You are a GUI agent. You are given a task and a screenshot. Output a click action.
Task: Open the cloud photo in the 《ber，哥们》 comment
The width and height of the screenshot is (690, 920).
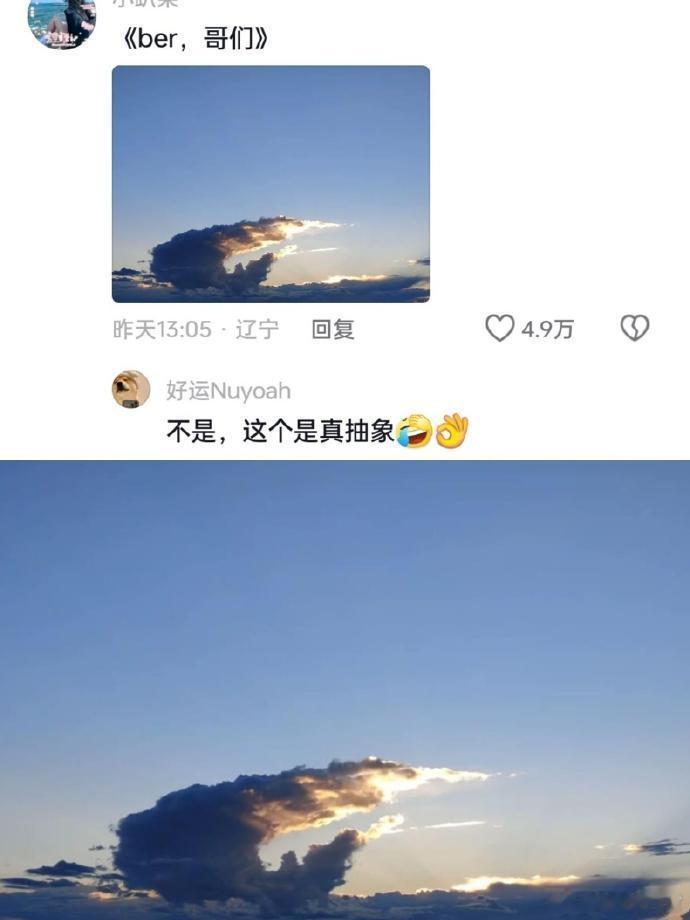[x=270, y=184]
